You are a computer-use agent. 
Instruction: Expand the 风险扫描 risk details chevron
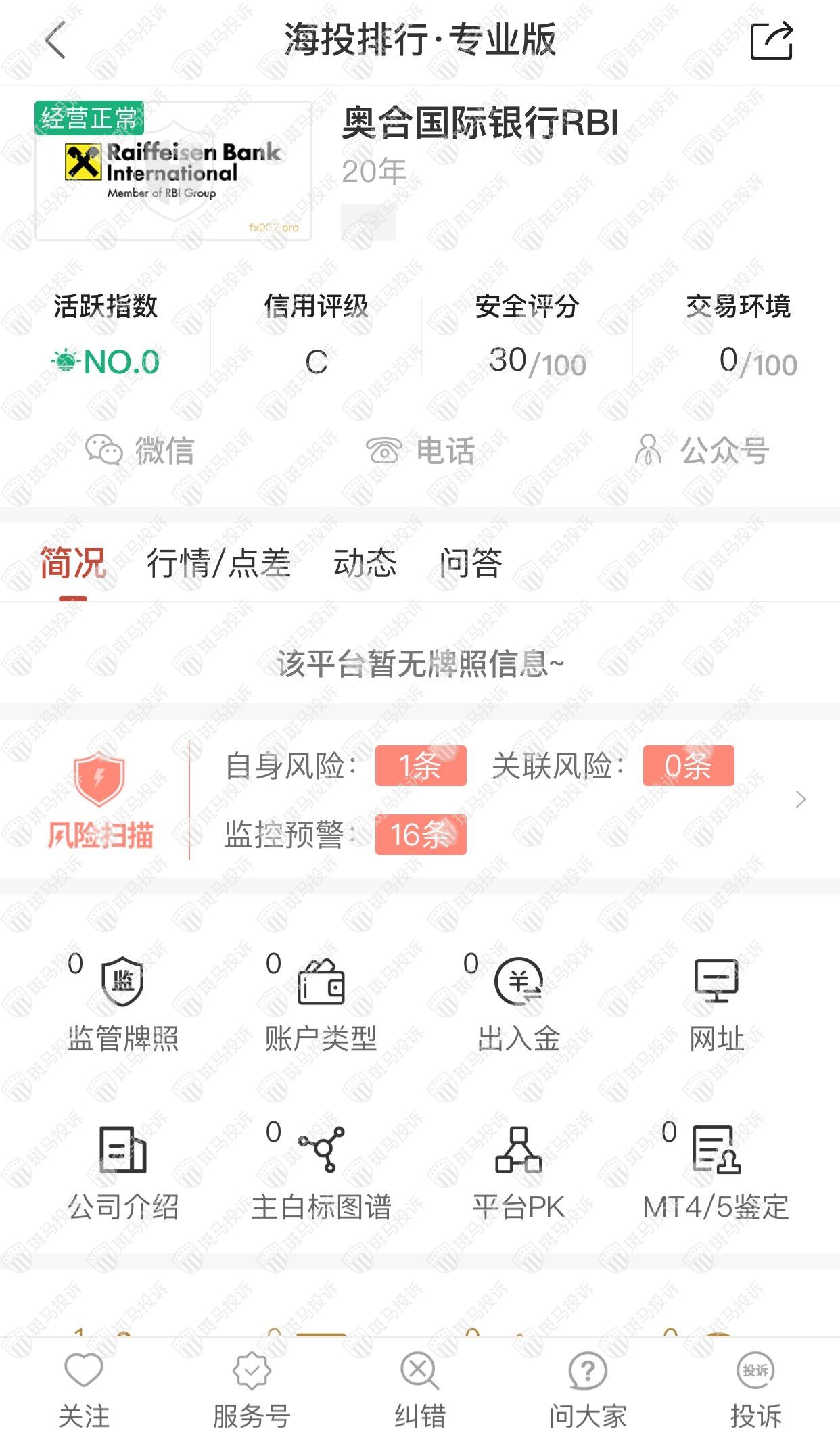tap(801, 799)
